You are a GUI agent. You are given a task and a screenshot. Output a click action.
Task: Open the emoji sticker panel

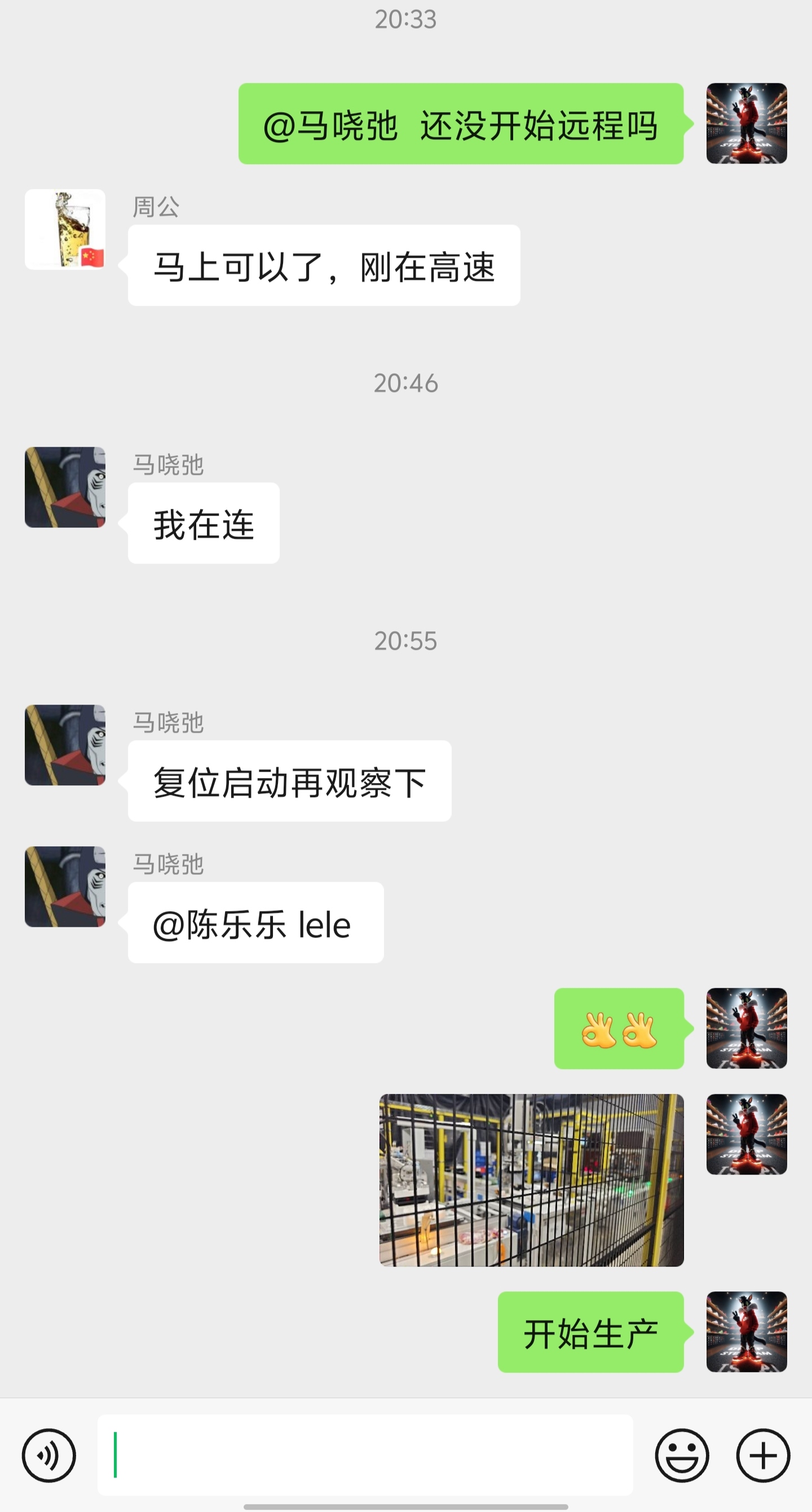click(682, 1456)
